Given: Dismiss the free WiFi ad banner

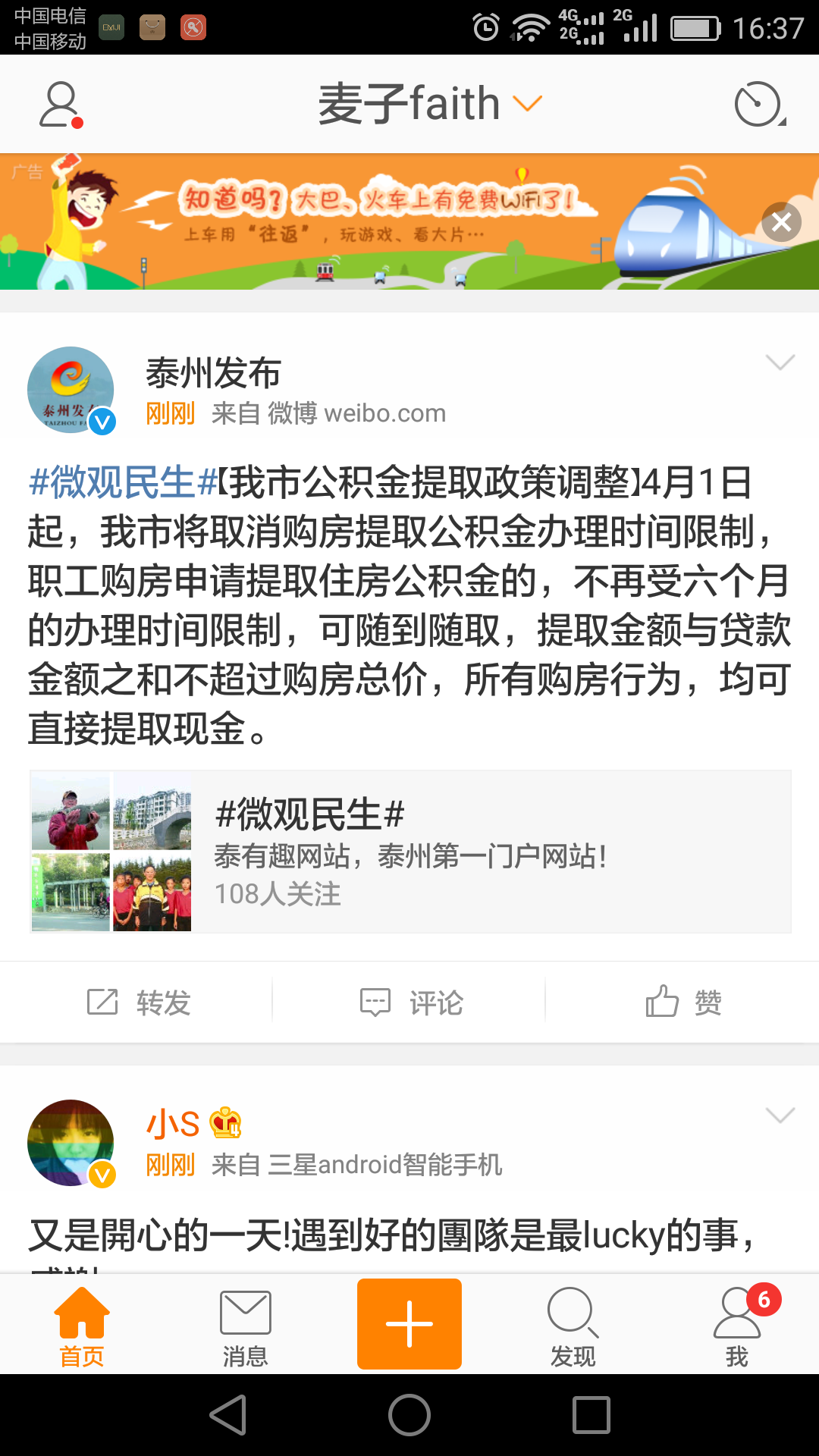Looking at the screenshot, I should [781, 222].
